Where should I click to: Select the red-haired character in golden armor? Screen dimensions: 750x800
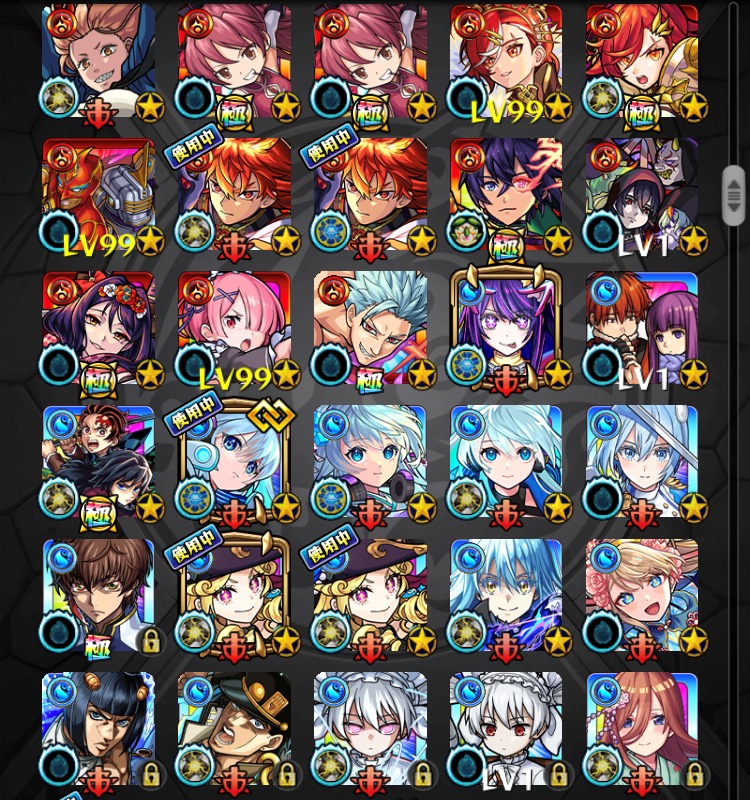(x=643, y=62)
